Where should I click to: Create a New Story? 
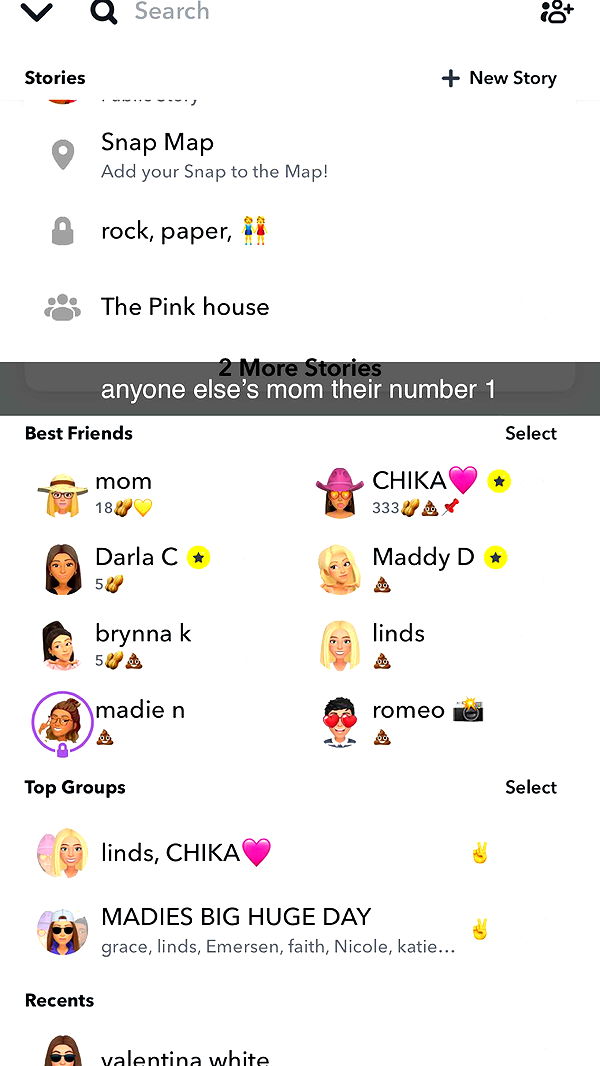[500, 78]
